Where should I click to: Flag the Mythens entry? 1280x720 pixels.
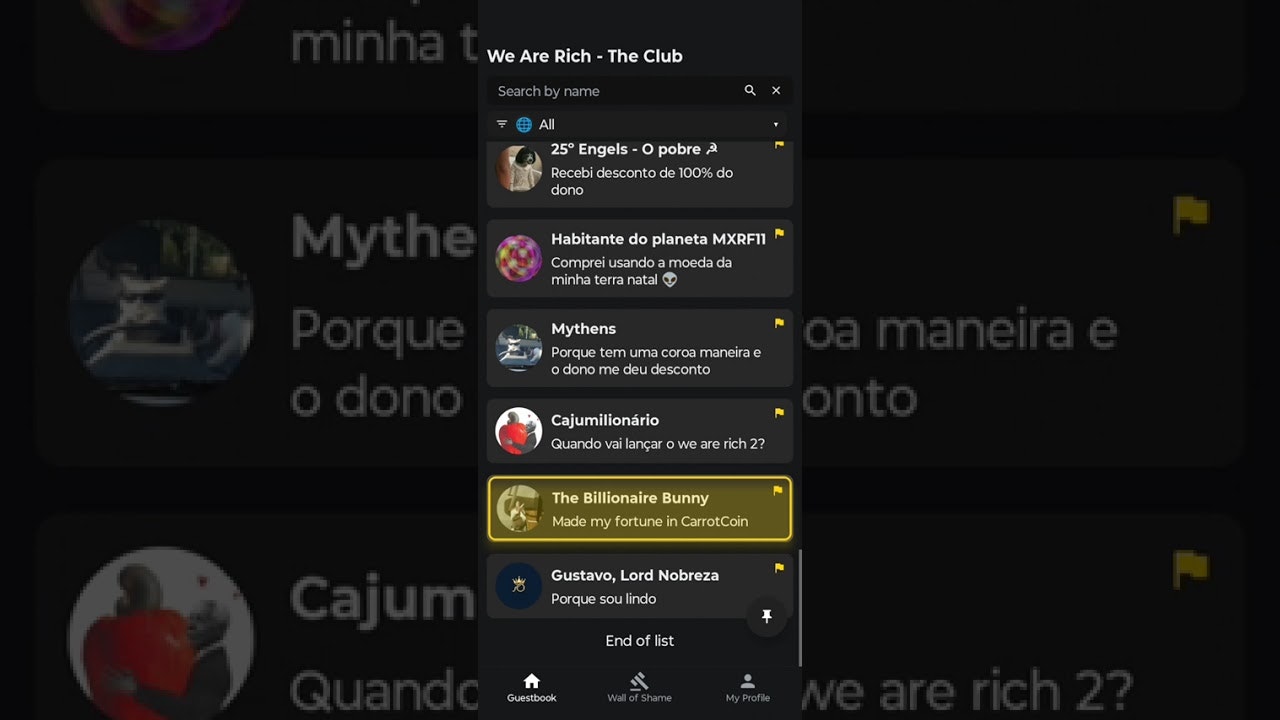click(x=779, y=323)
